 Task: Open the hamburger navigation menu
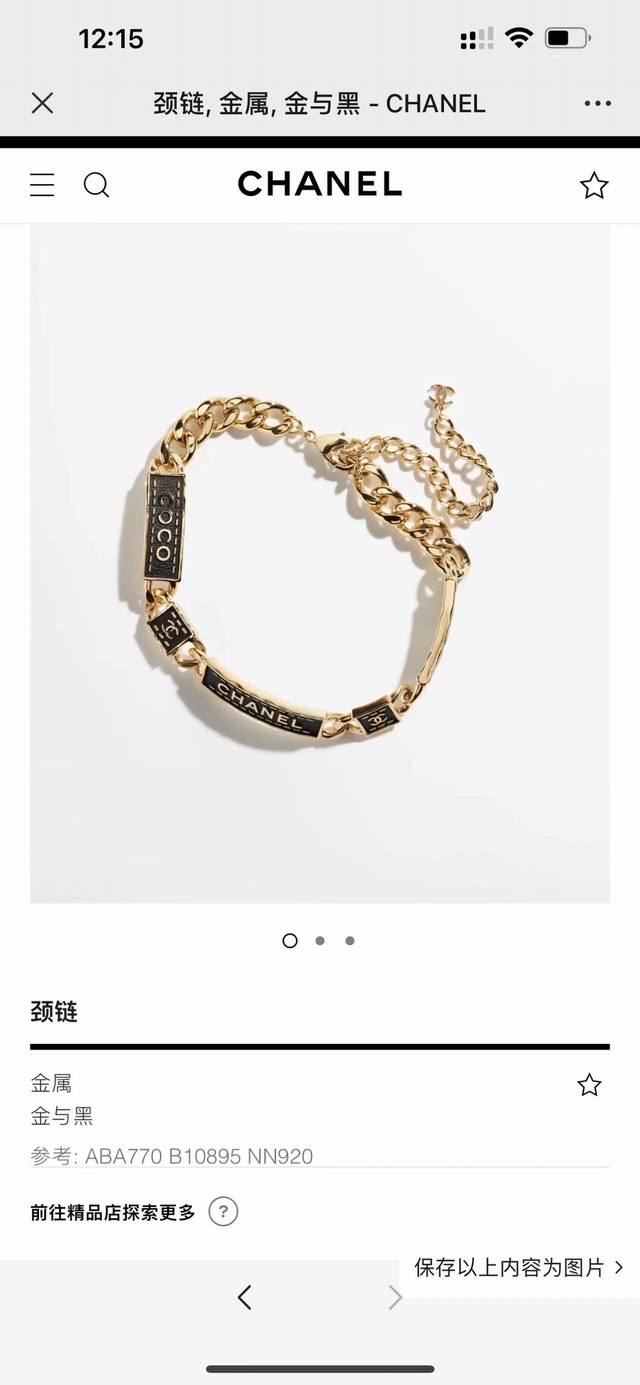pos(42,185)
